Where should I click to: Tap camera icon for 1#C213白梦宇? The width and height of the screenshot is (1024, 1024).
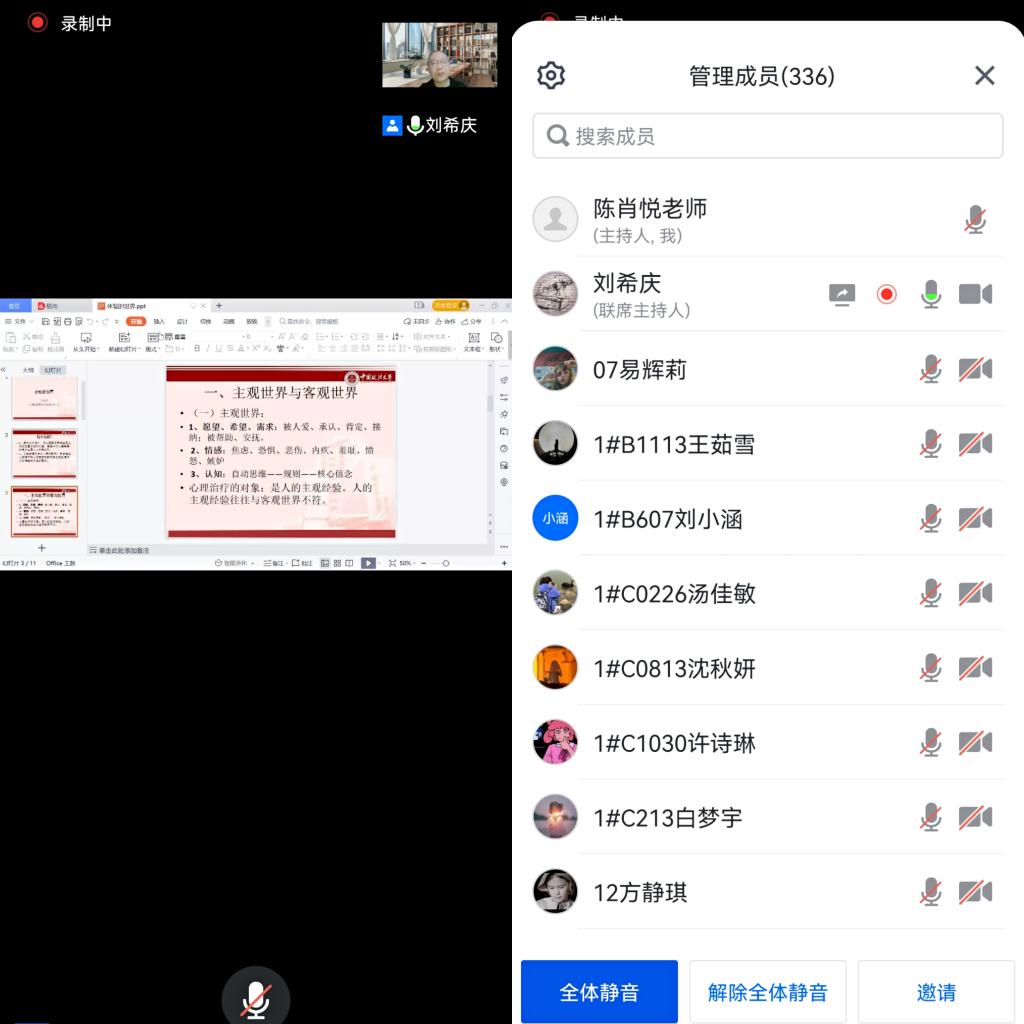(x=975, y=817)
